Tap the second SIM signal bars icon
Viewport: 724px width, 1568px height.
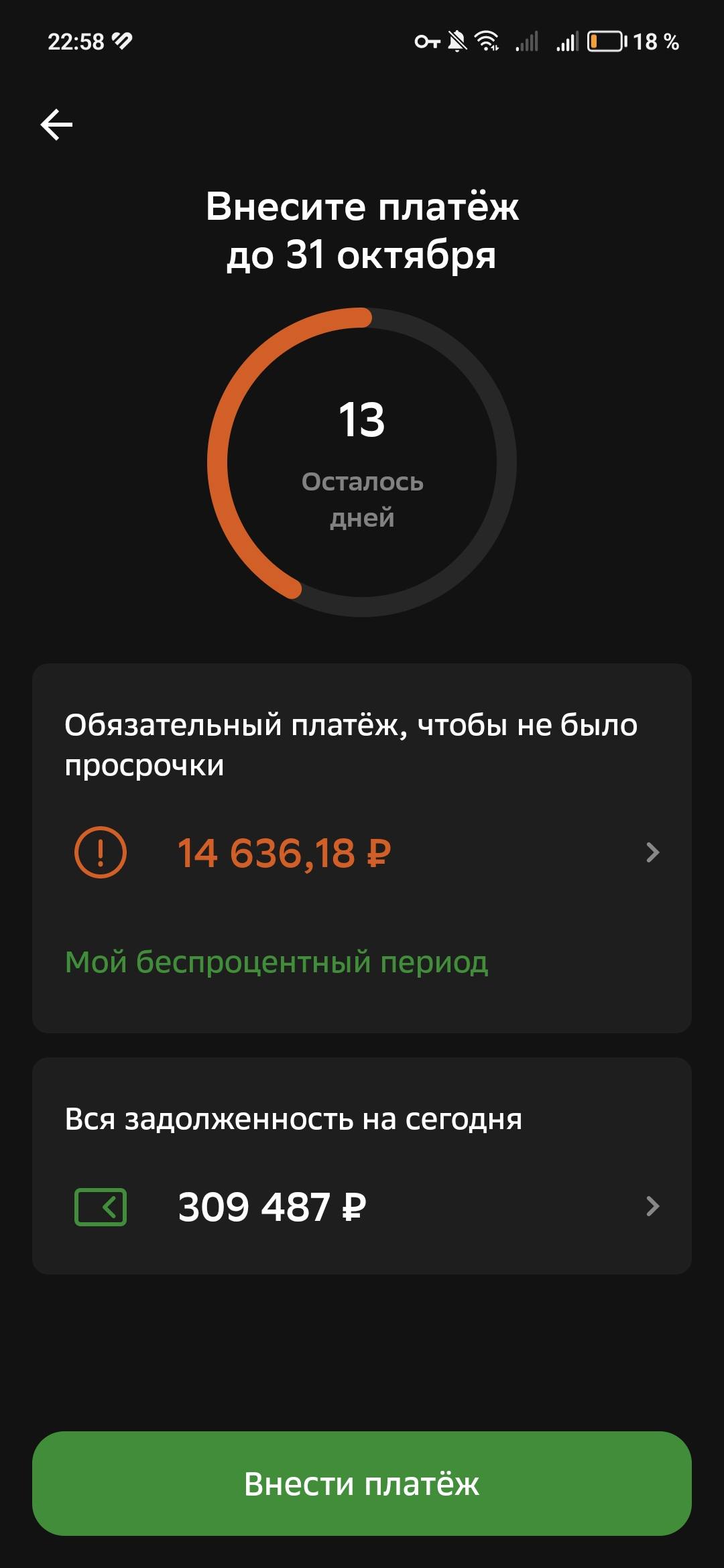coord(566,42)
